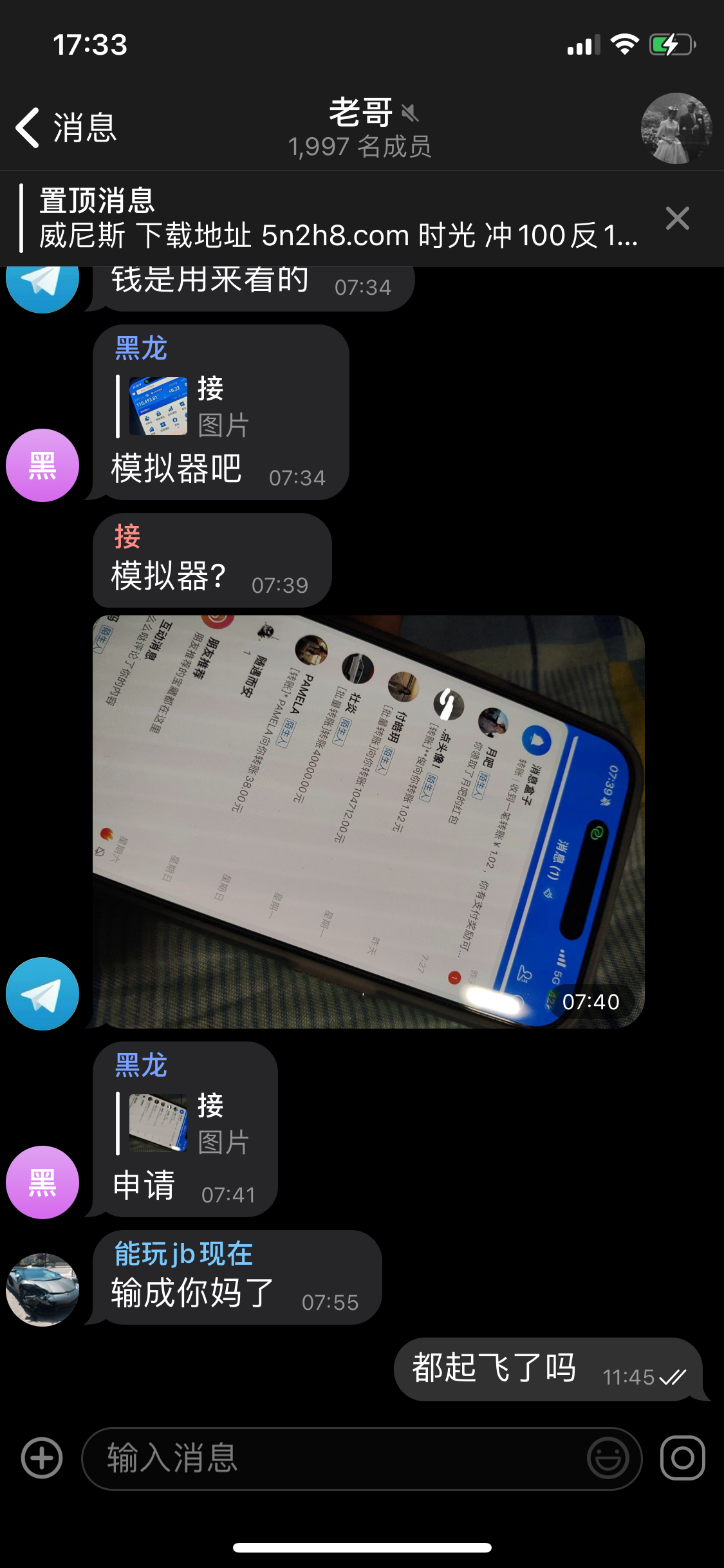View 黑龙's profile from 模拟器吧 message
Viewport: 724px width, 1568px height.
[140, 349]
